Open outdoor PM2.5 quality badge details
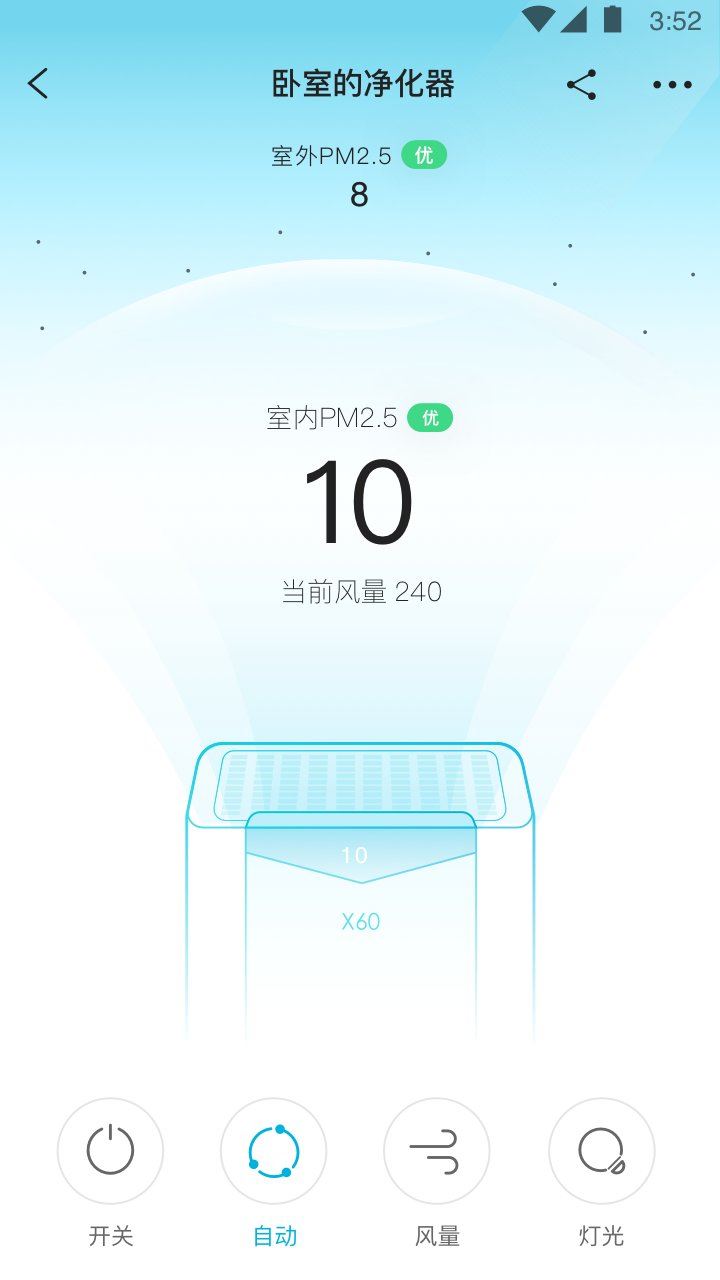This screenshot has height=1280, width=720. point(423,154)
